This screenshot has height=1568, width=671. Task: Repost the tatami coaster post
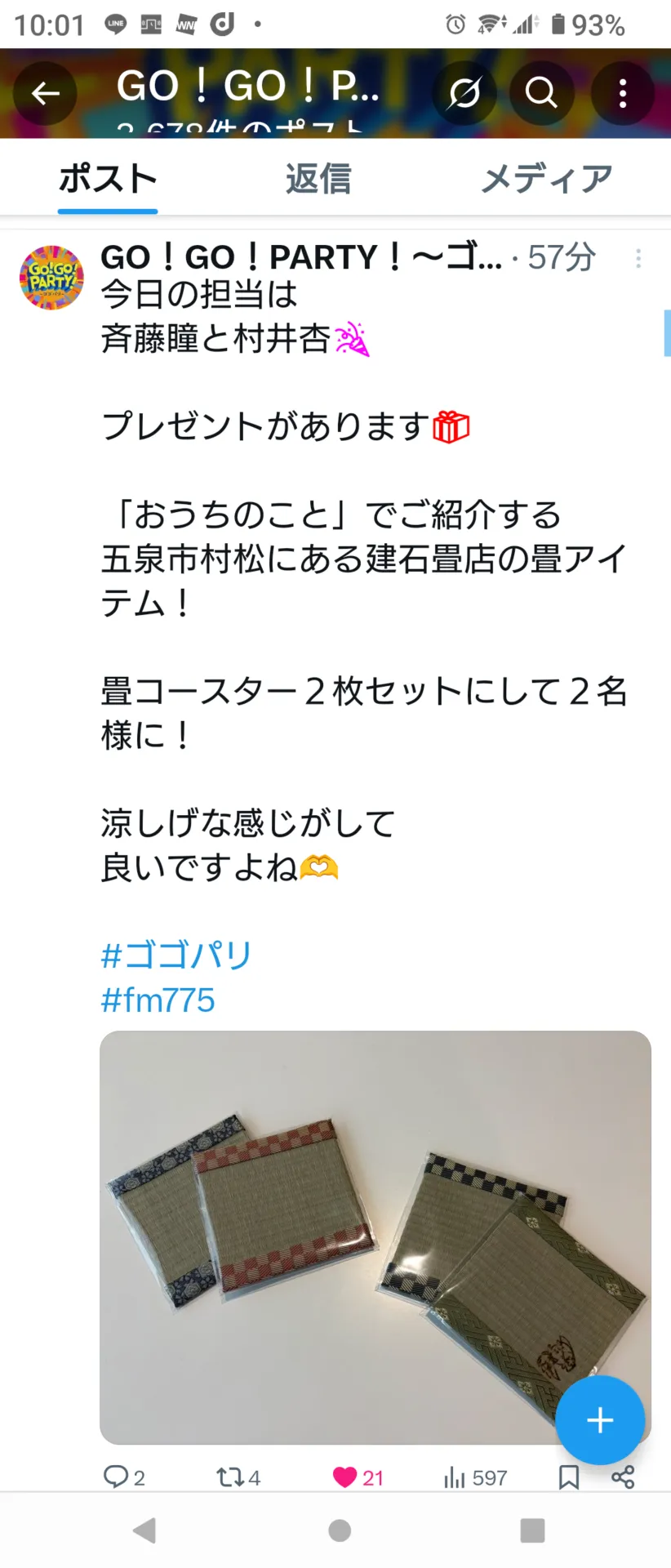[231, 1477]
